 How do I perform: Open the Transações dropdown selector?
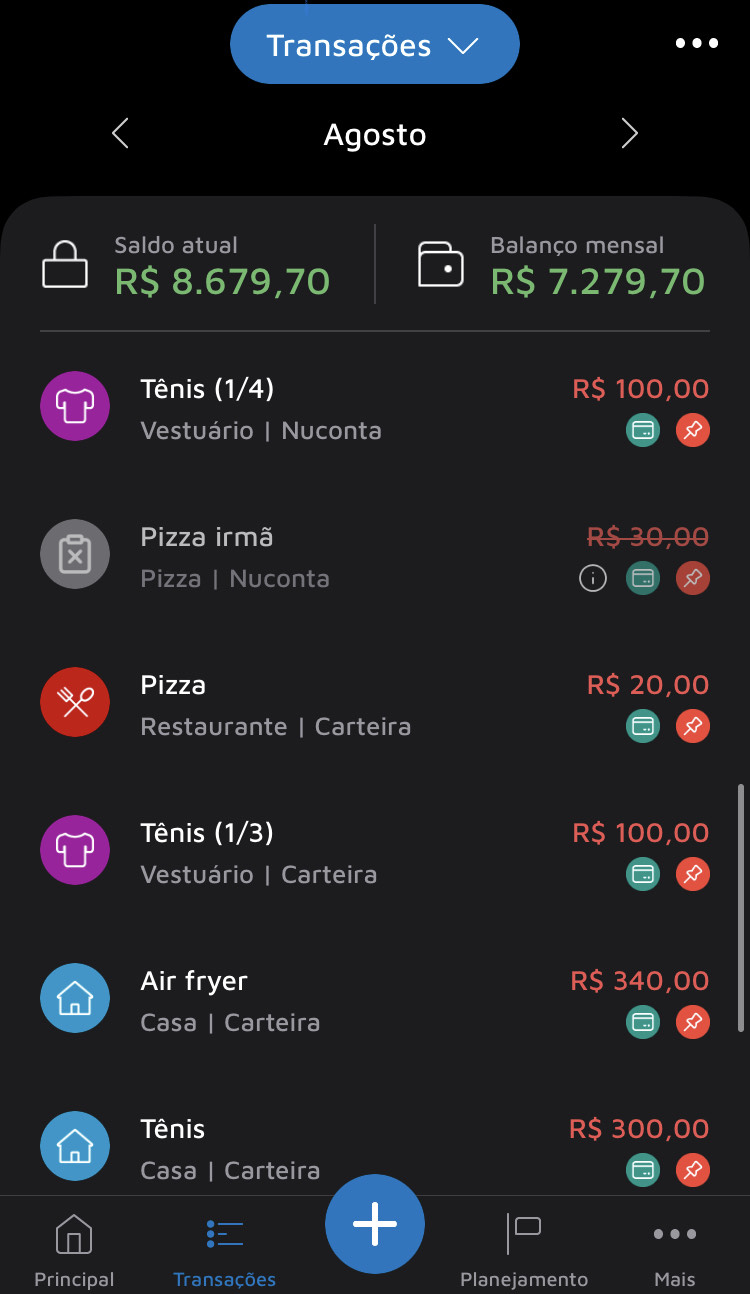(374, 46)
